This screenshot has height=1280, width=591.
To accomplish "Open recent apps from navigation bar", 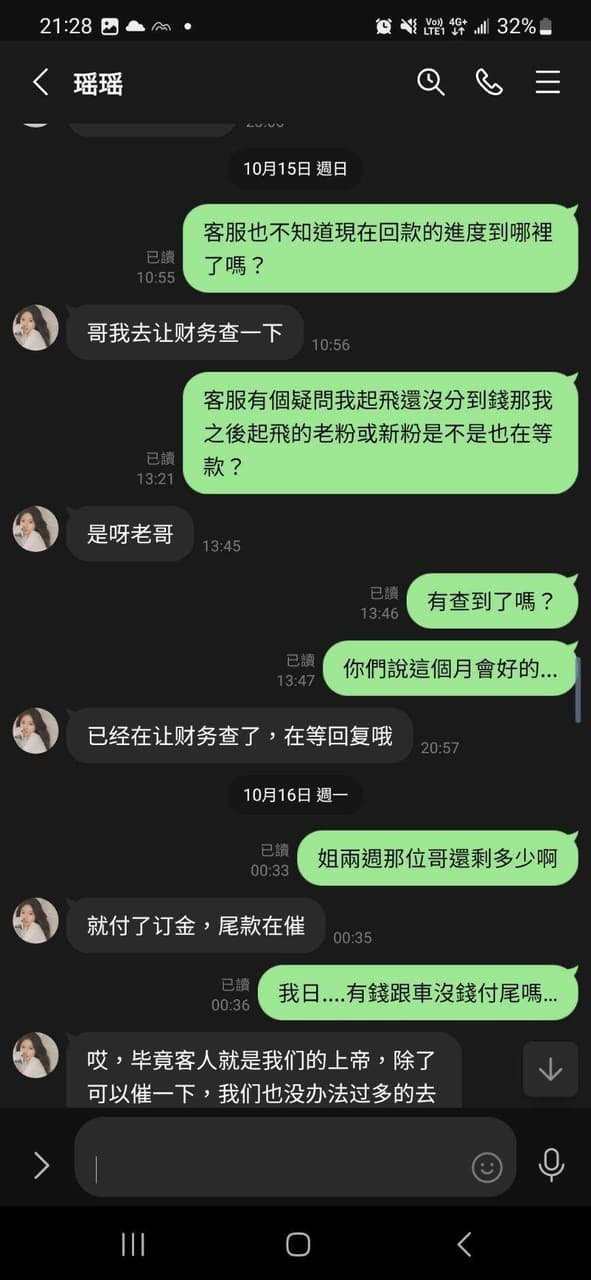I will point(132,1243).
